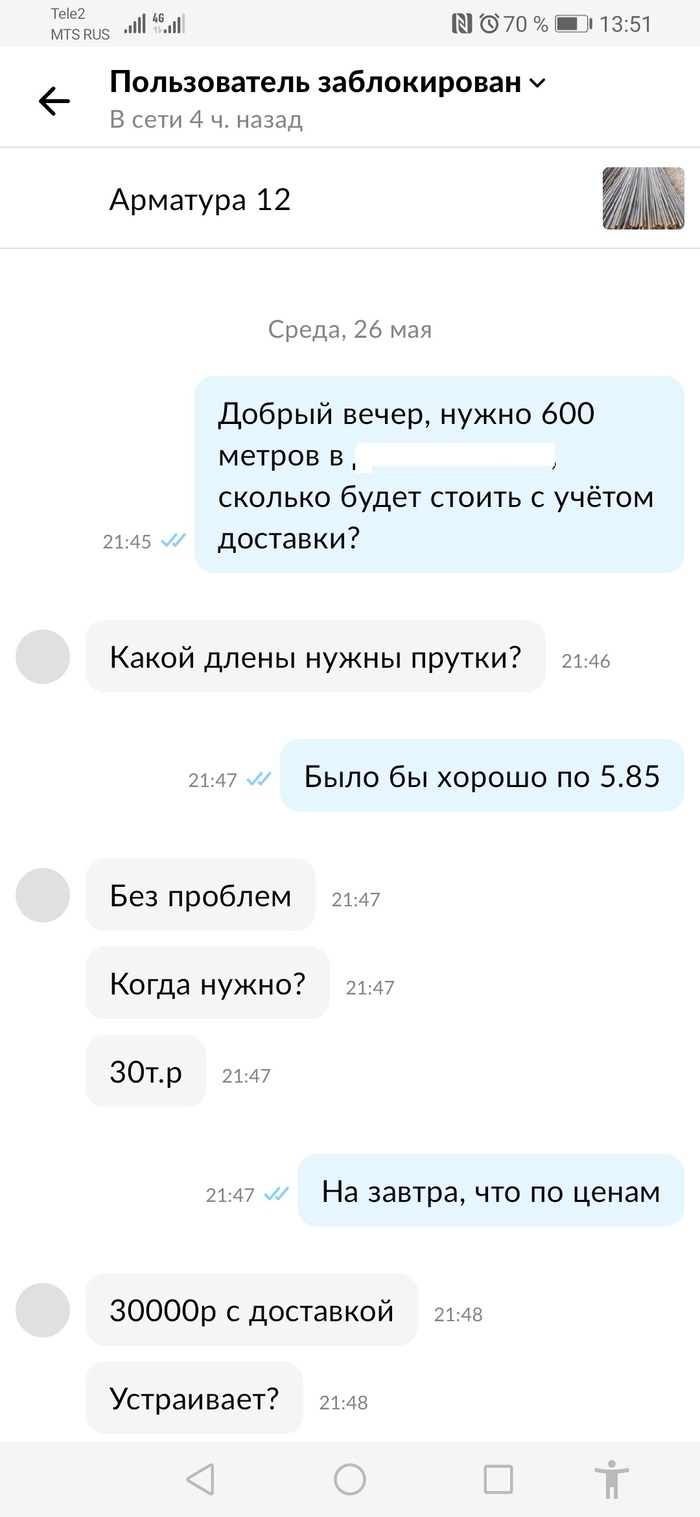This screenshot has width=700, height=1517.
Task: Go to home screen via system button
Action: (350, 1479)
